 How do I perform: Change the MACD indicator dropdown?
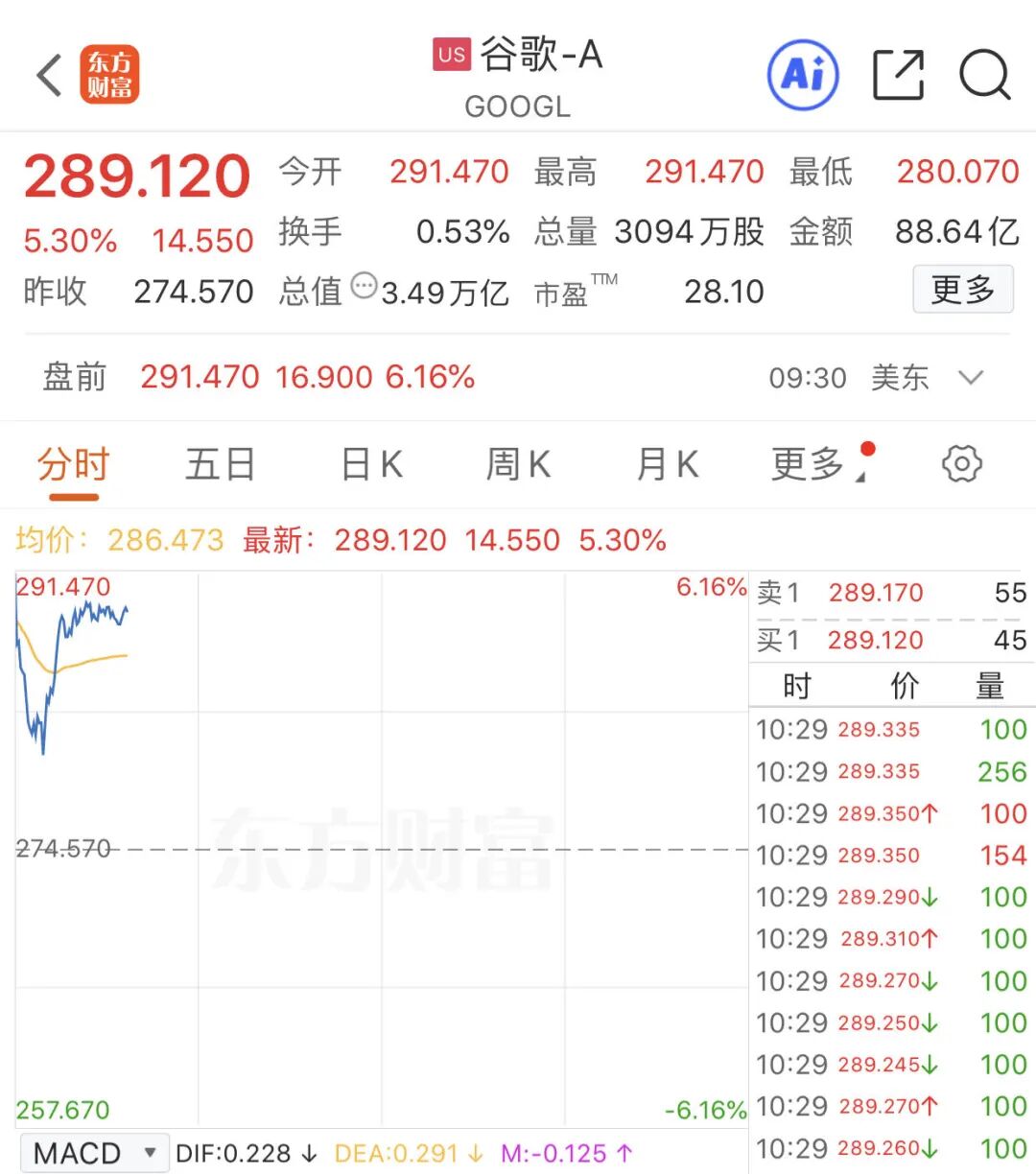[x=93, y=1152]
